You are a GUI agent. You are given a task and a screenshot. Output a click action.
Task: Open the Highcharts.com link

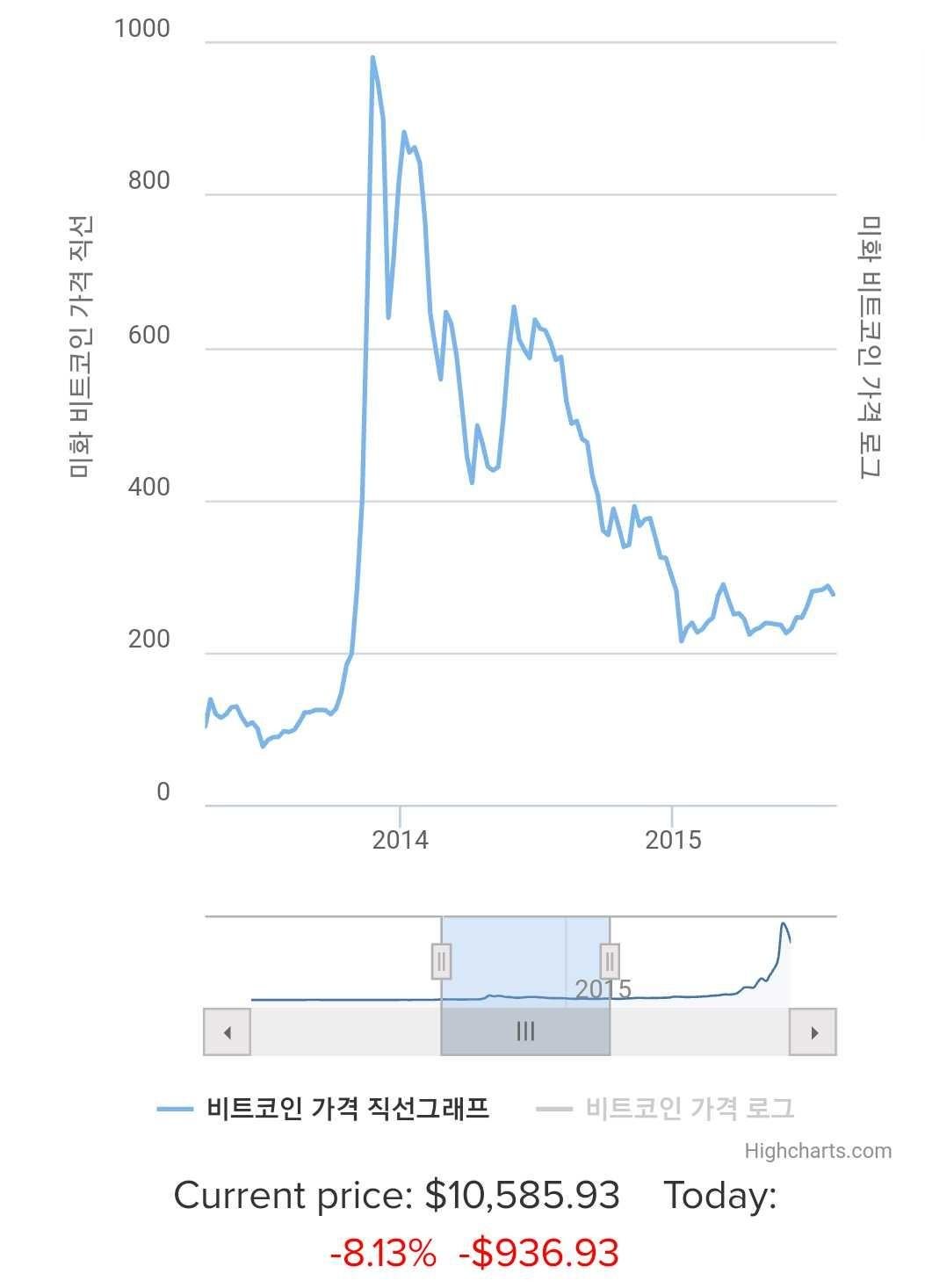(x=817, y=1151)
